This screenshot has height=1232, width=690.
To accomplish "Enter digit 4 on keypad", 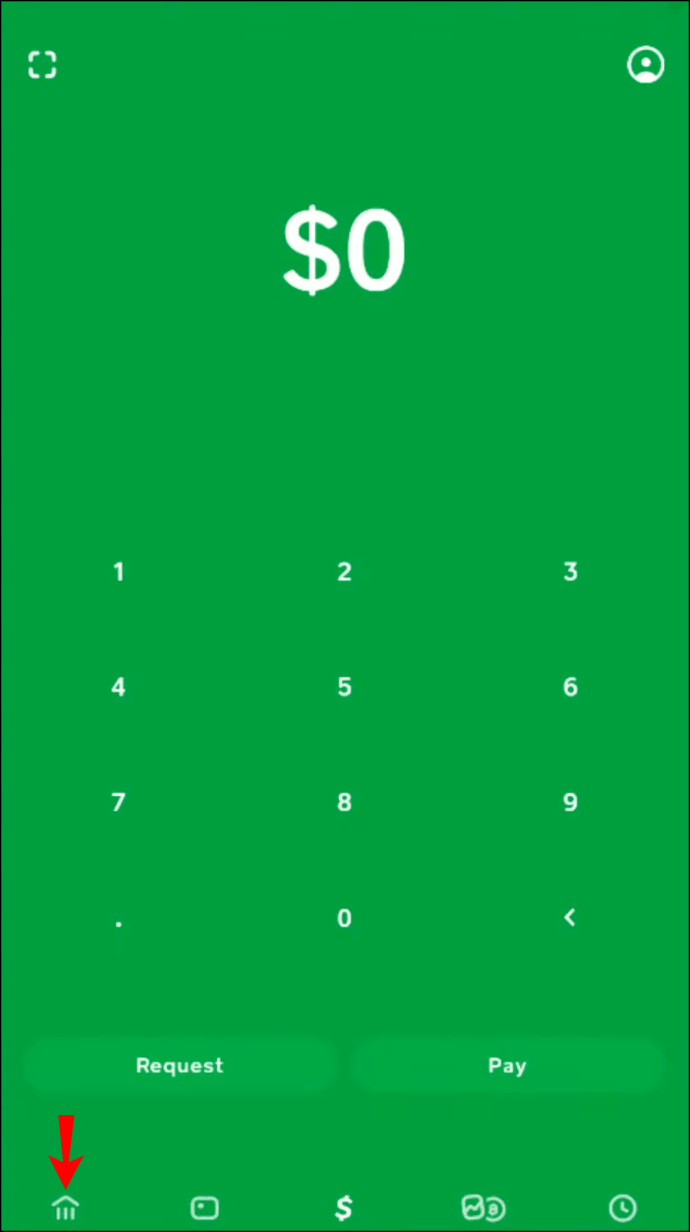I will 119,687.
